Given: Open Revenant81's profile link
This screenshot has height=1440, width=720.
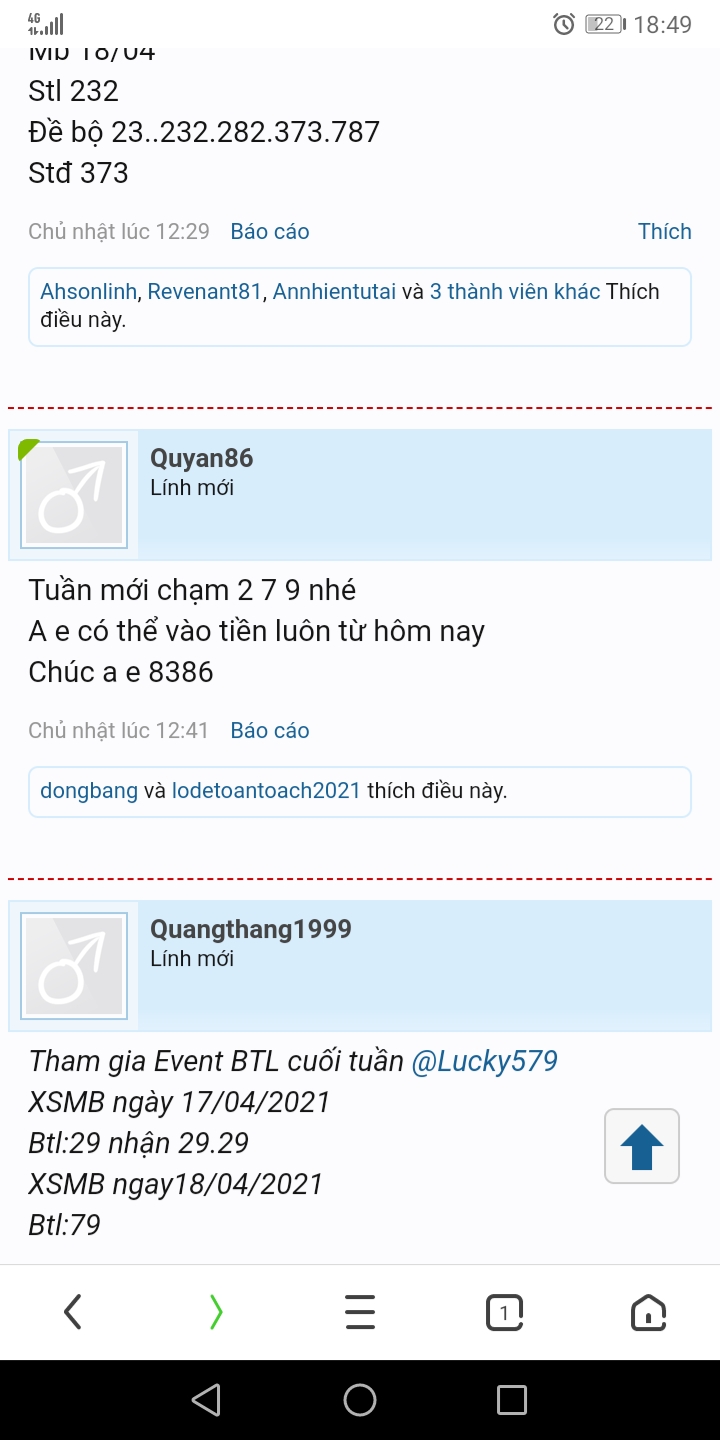Looking at the screenshot, I should pos(204,292).
